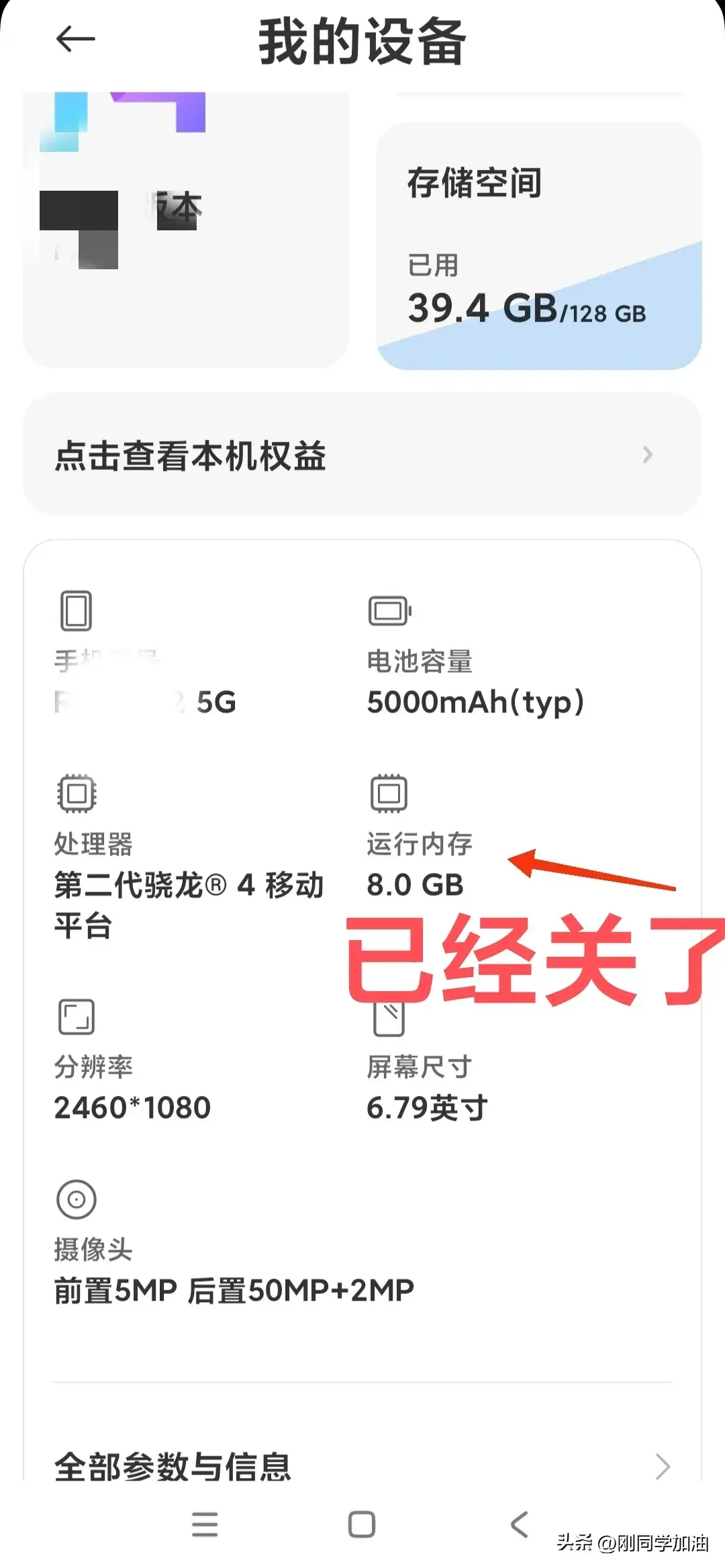This screenshot has height=1568, width=725.
Task: Go back using the top-left arrow
Action: click(x=75, y=40)
